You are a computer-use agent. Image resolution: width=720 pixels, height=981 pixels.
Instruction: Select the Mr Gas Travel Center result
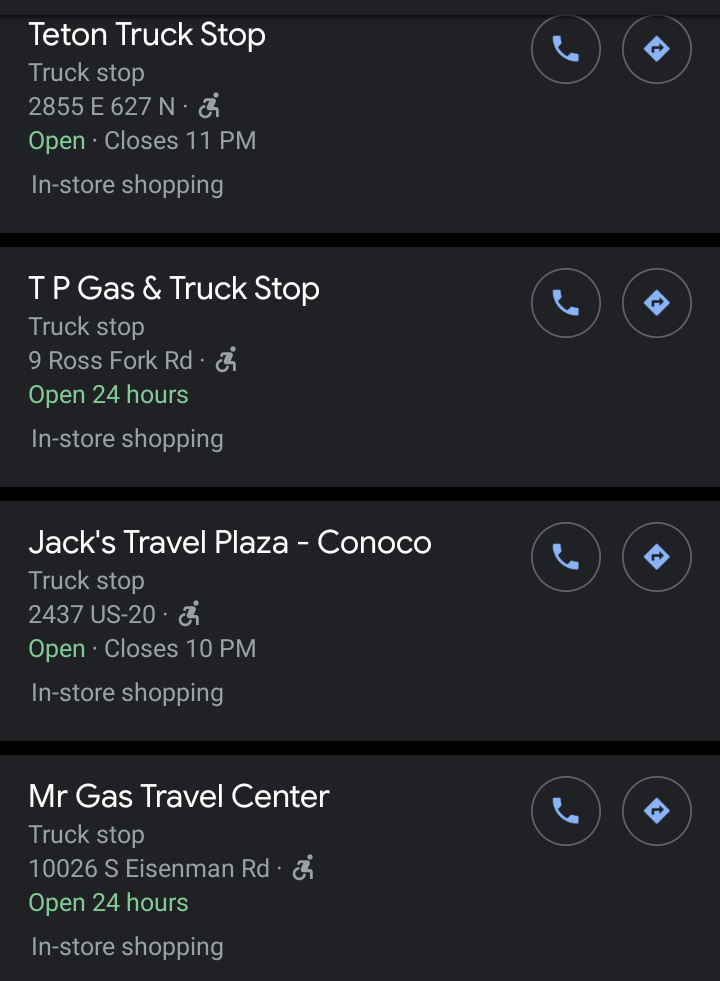[179, 797]
